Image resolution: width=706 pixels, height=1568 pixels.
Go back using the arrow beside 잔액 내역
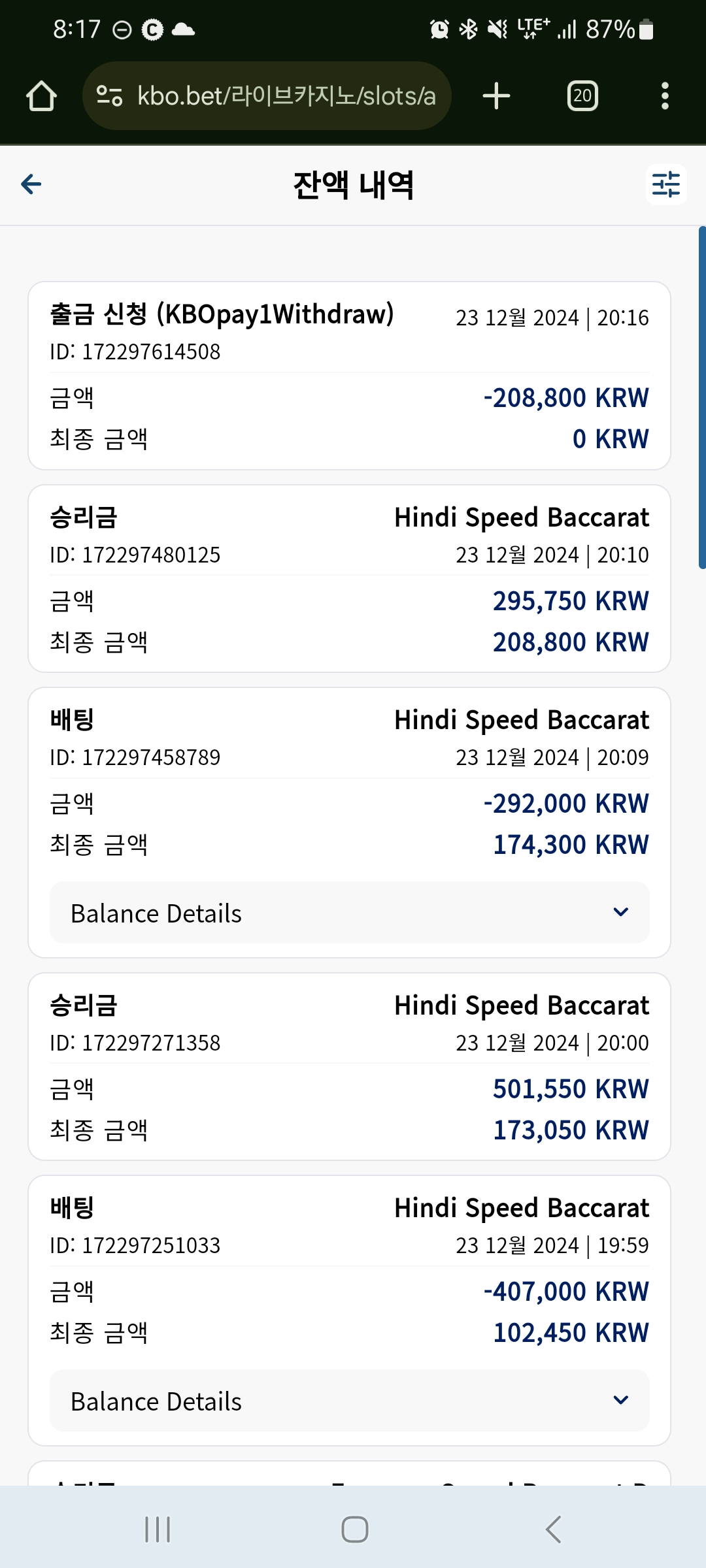click(31, 184)
